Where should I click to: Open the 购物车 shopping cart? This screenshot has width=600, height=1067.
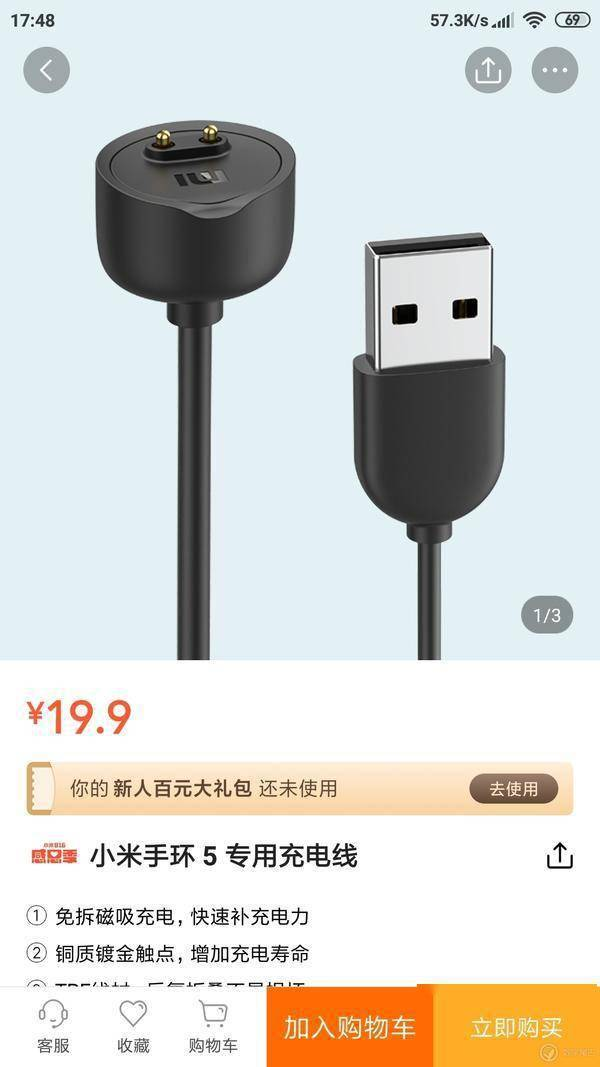click(x=213, y=1027)
